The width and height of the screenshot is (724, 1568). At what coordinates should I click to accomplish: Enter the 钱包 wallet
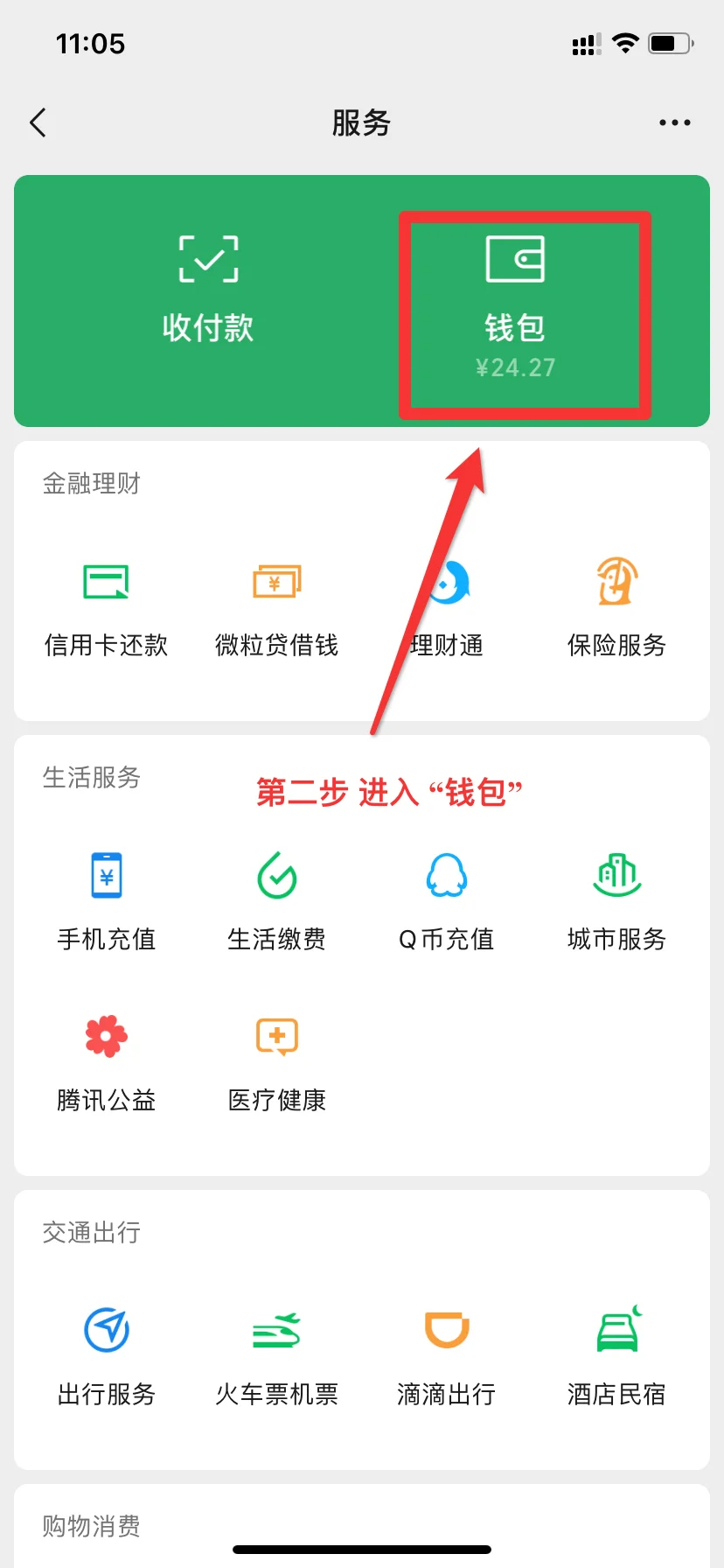coord(516,302)
